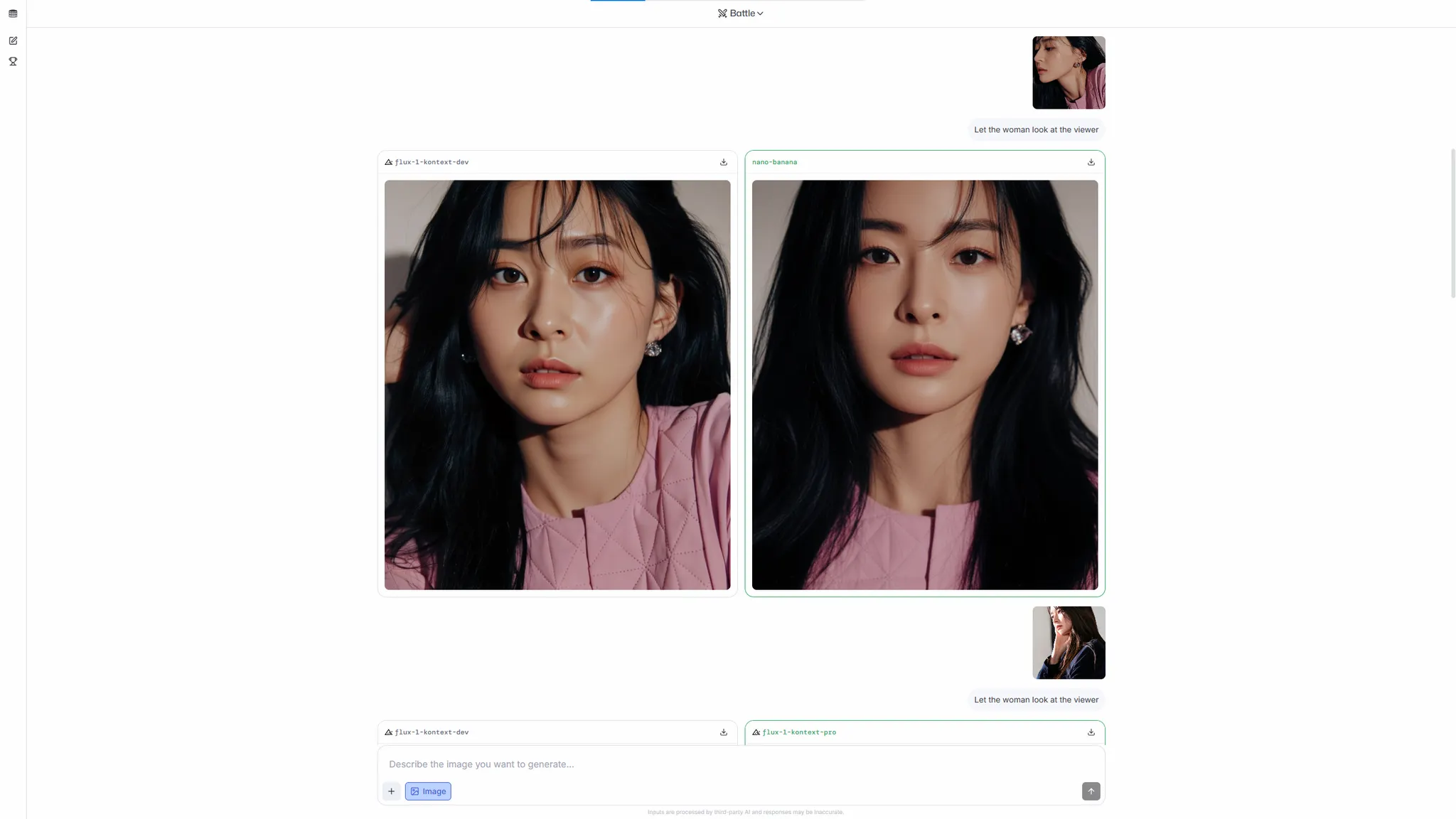Toggle the Image generation chip
Viewport: 1456px width, 819px height.
pyautogui.click(x=428, y=791)
